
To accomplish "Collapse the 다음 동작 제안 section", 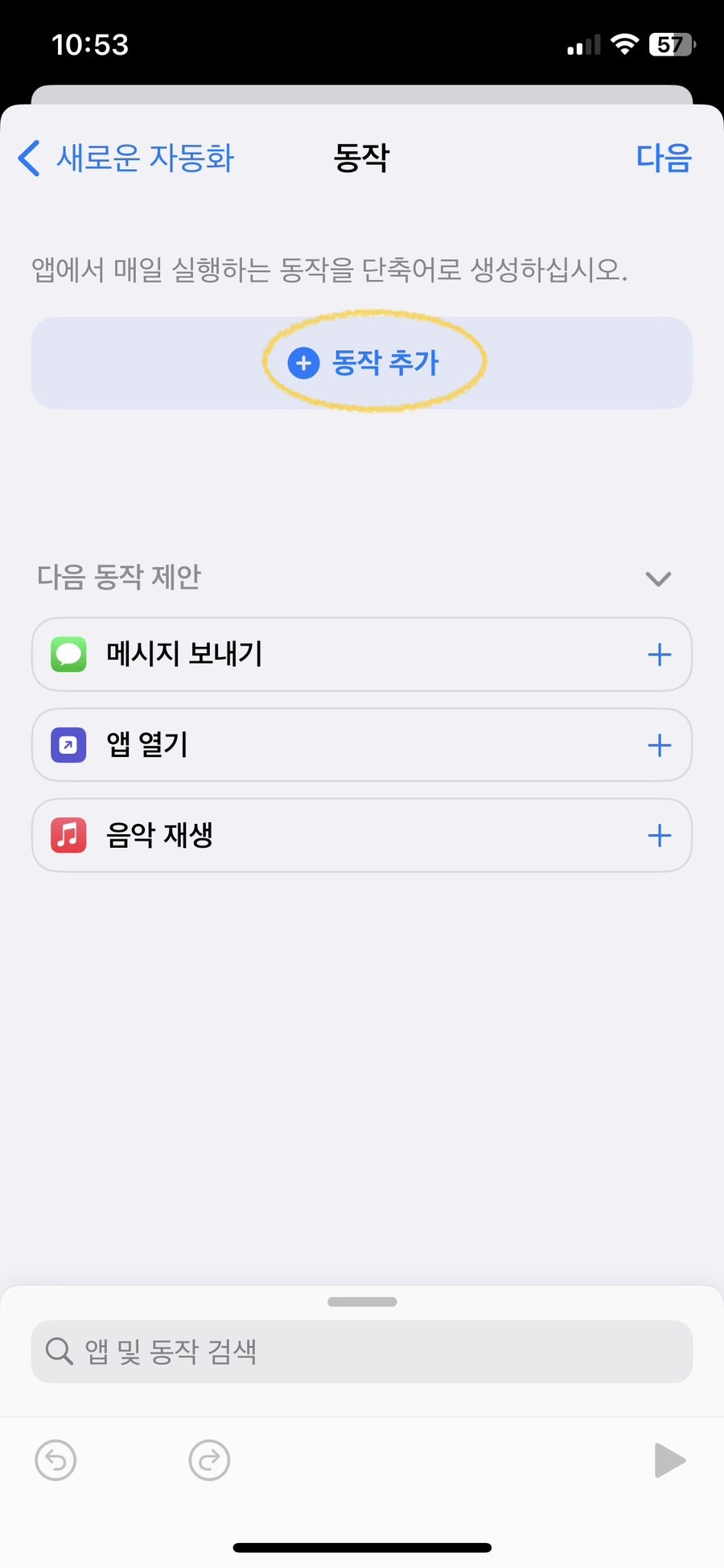I will tap(658, 578).
